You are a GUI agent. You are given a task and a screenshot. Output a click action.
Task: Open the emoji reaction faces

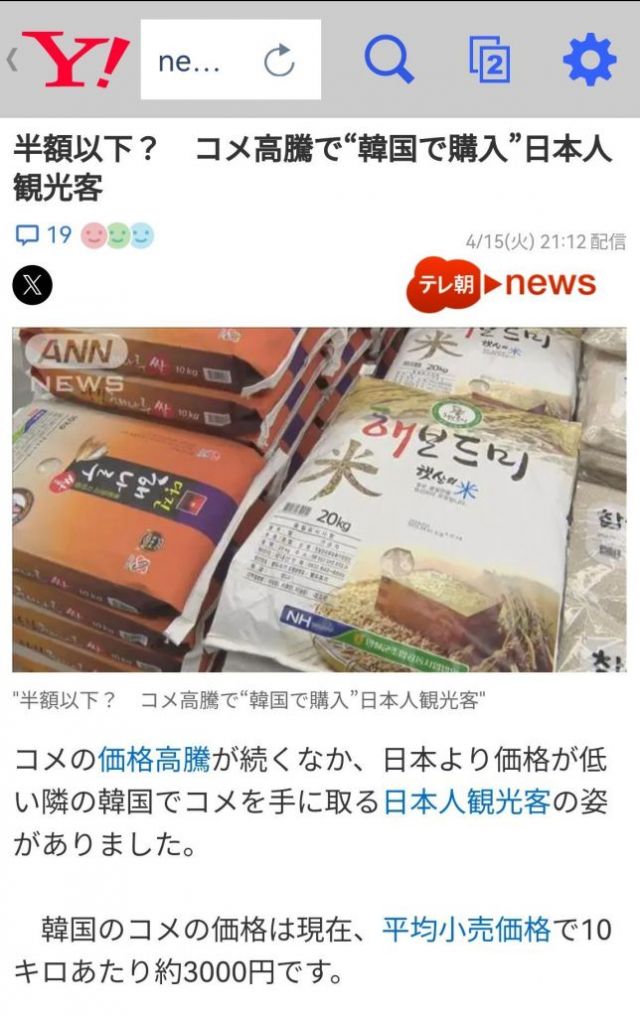(x=118, y=236)
